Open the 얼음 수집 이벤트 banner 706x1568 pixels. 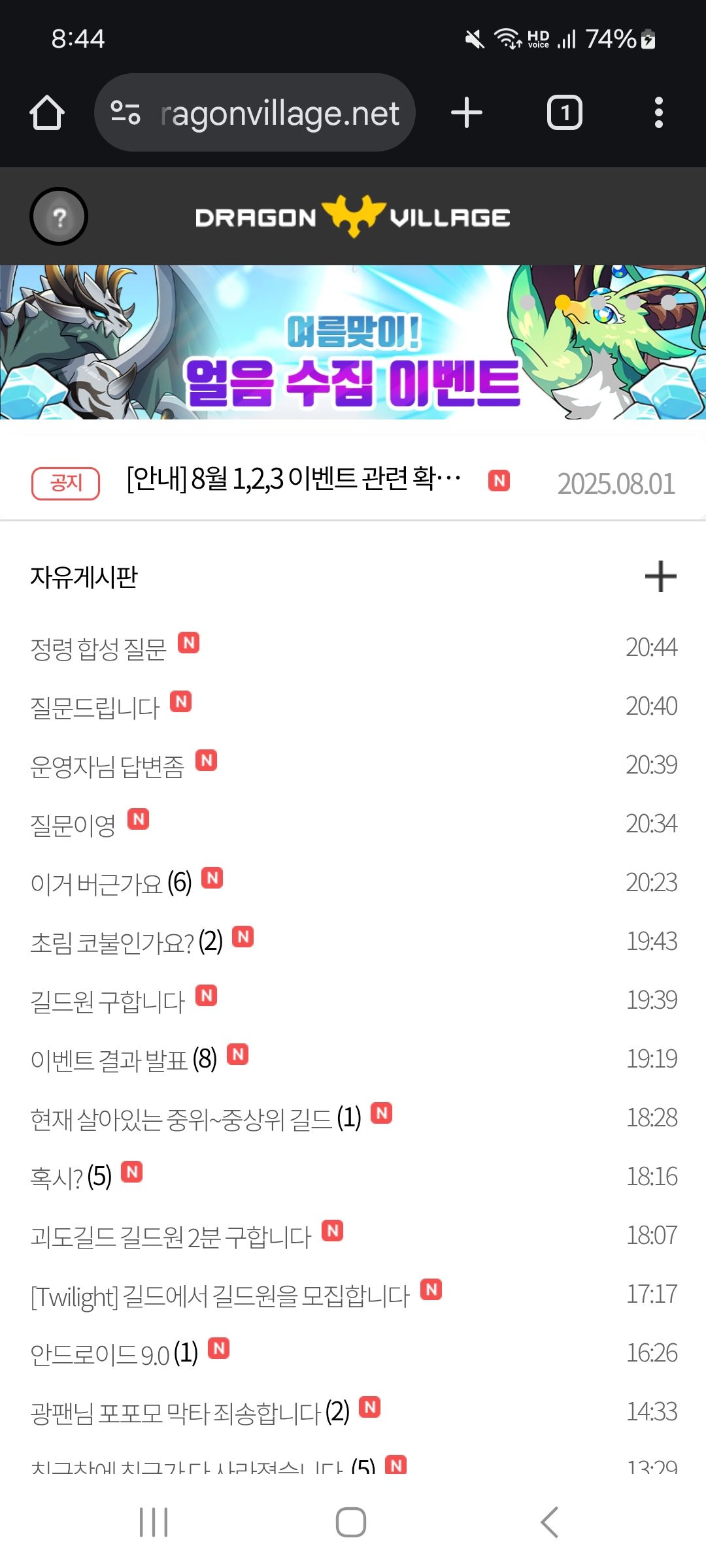[353, 342]
